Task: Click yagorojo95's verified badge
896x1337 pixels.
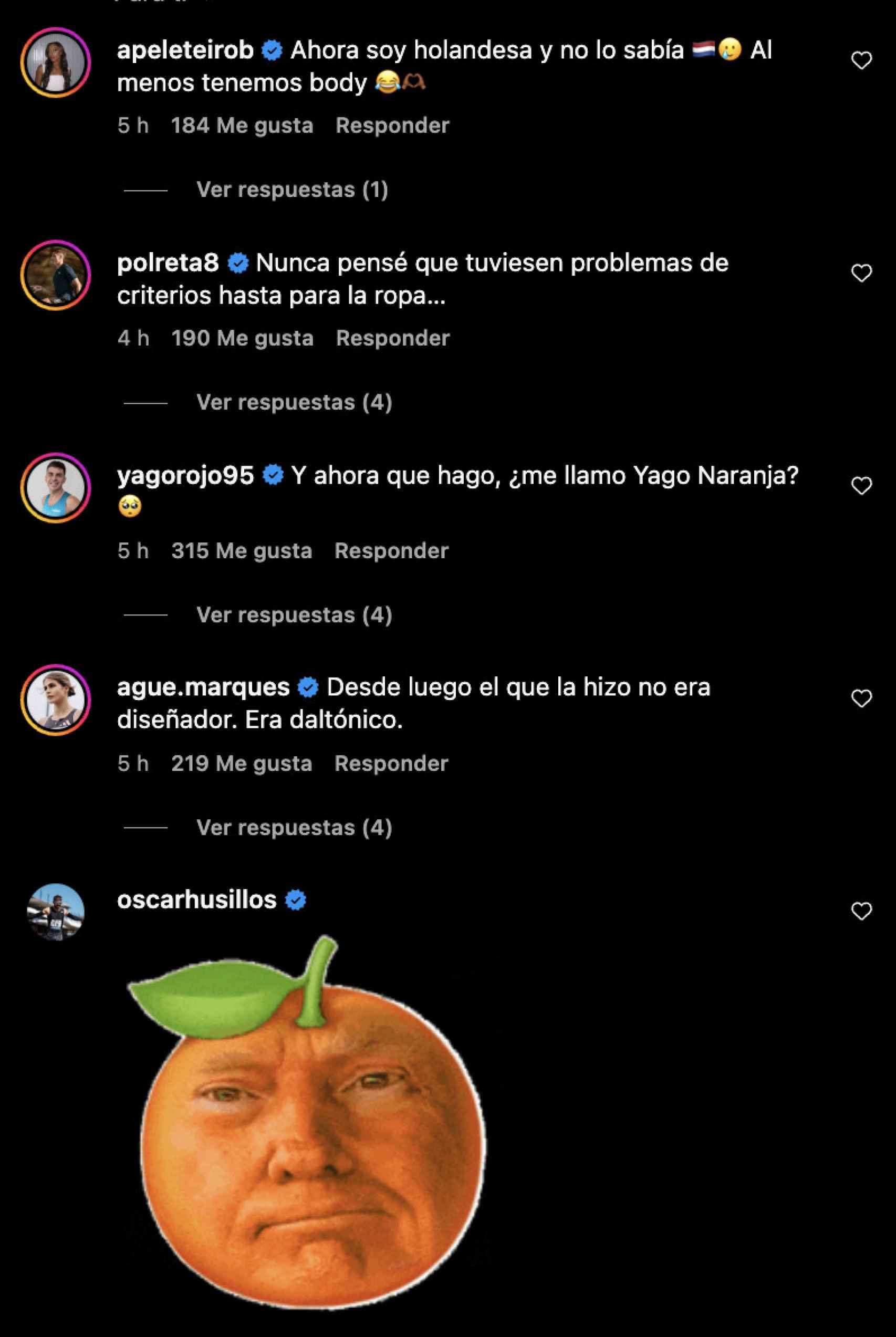Action: [273, 475]
